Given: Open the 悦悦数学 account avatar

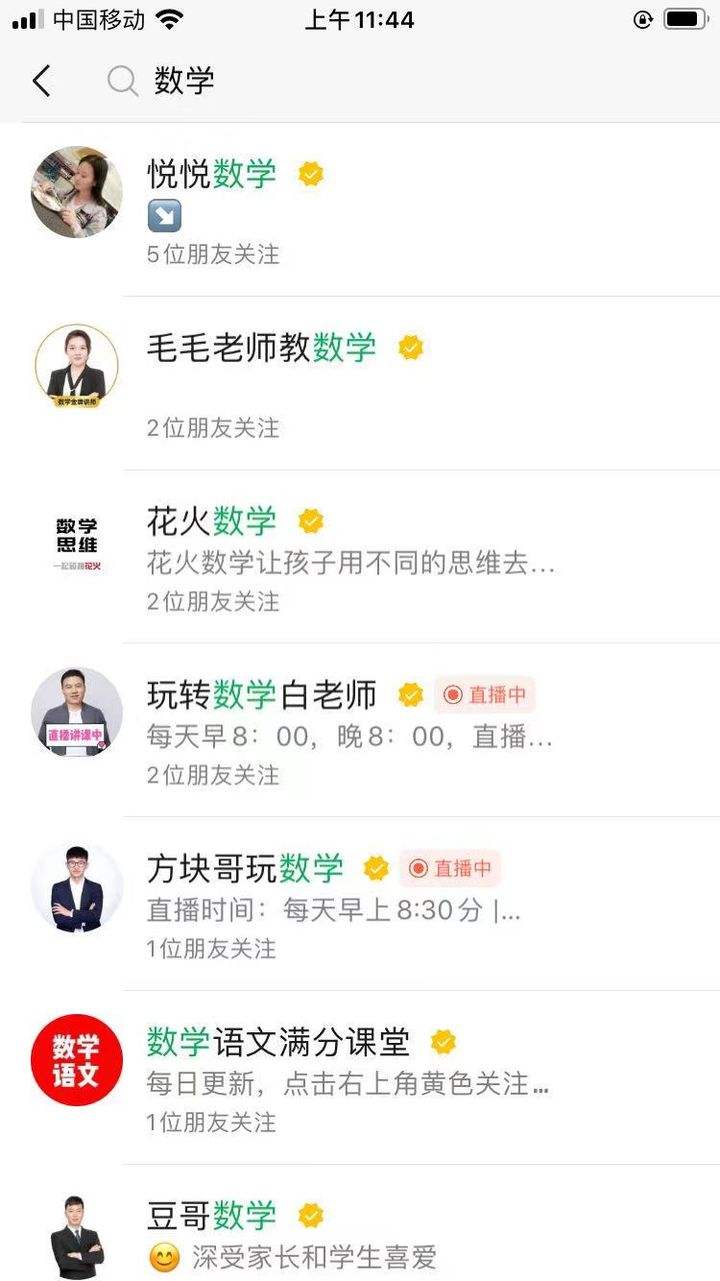Looking at the screenshot, I should [x=76, y=192].
